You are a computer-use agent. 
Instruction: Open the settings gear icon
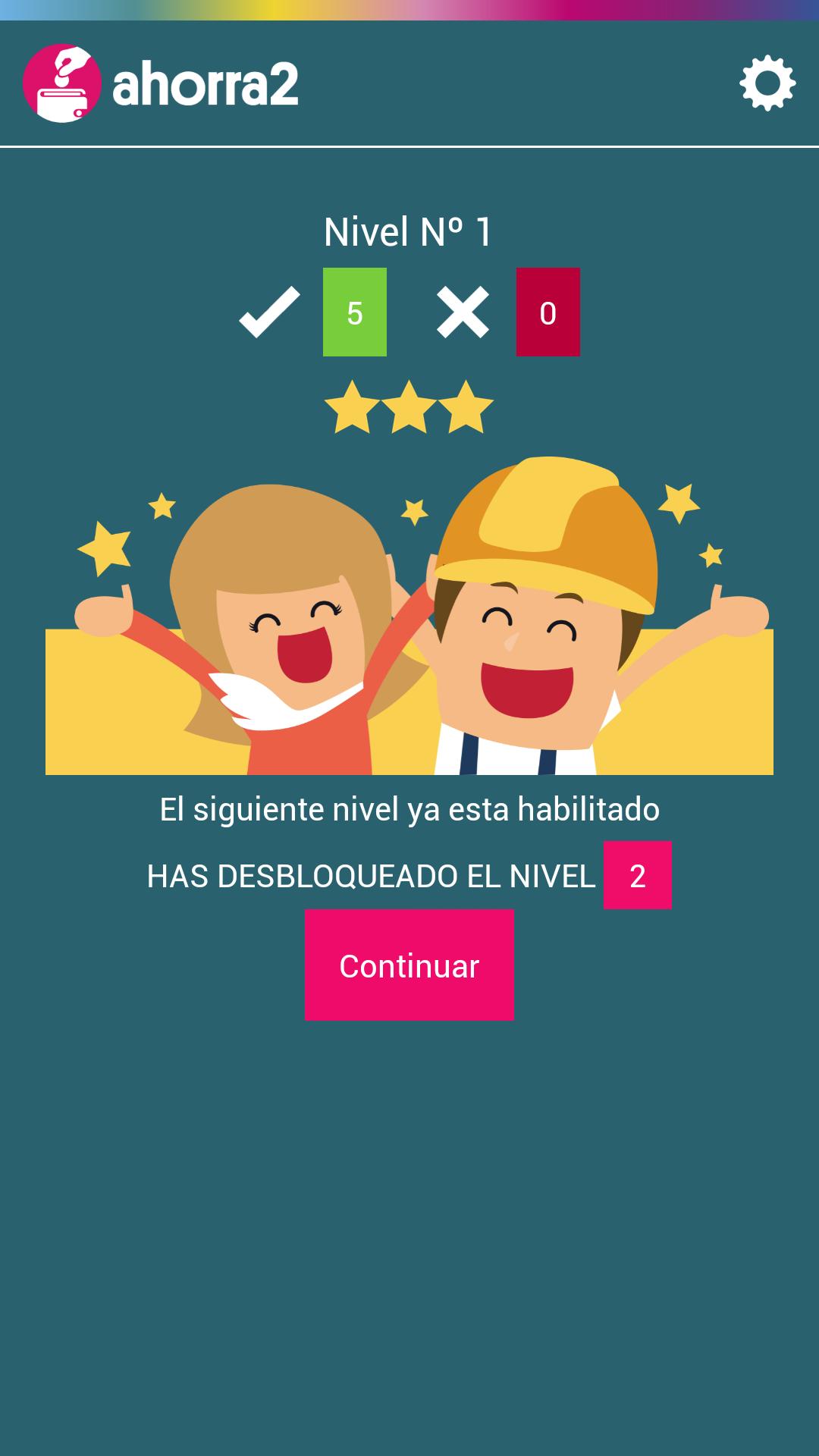[767, 83]
